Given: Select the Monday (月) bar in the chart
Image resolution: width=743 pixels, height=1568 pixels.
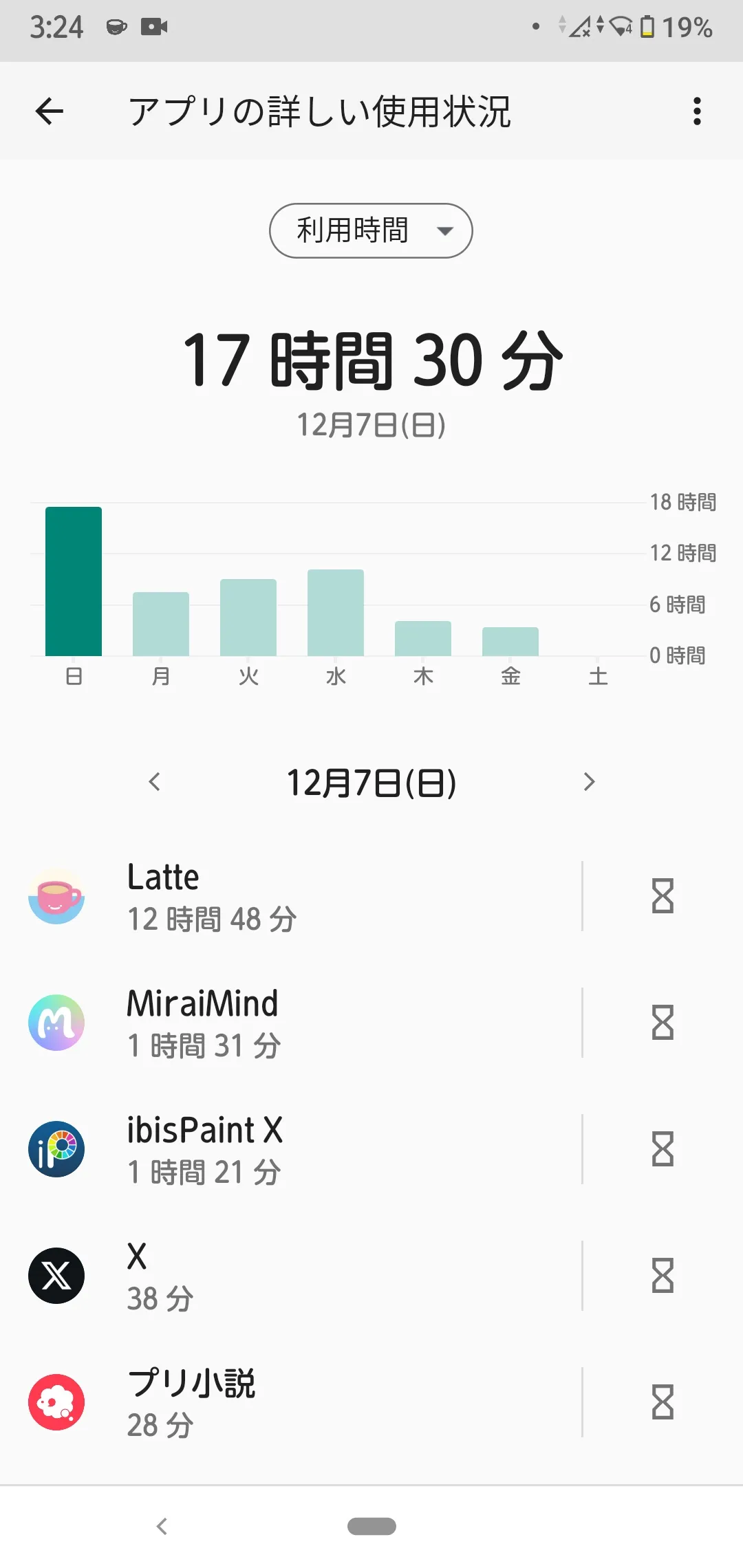Looking at the screenshot, I should (x=161, y=624).
